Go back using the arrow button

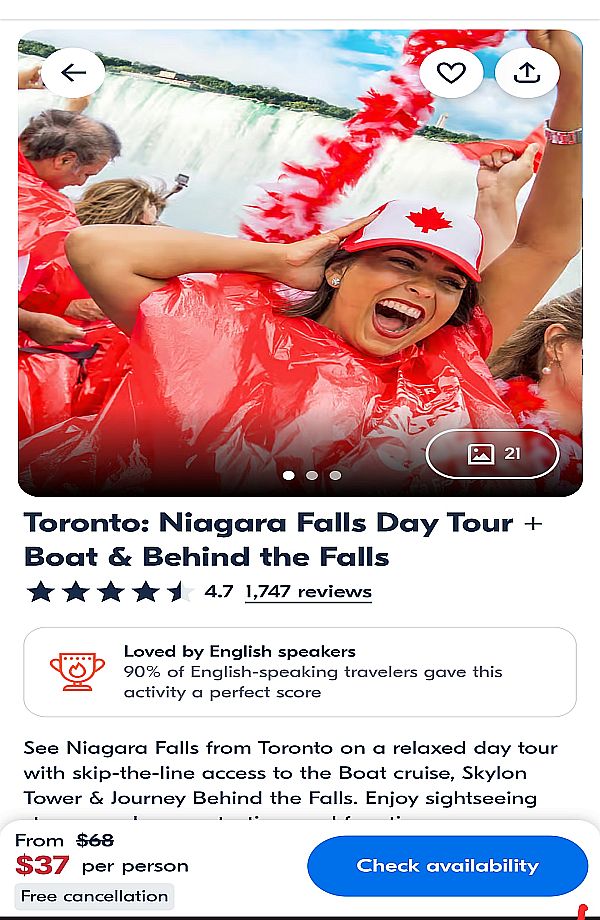[73, 73]
